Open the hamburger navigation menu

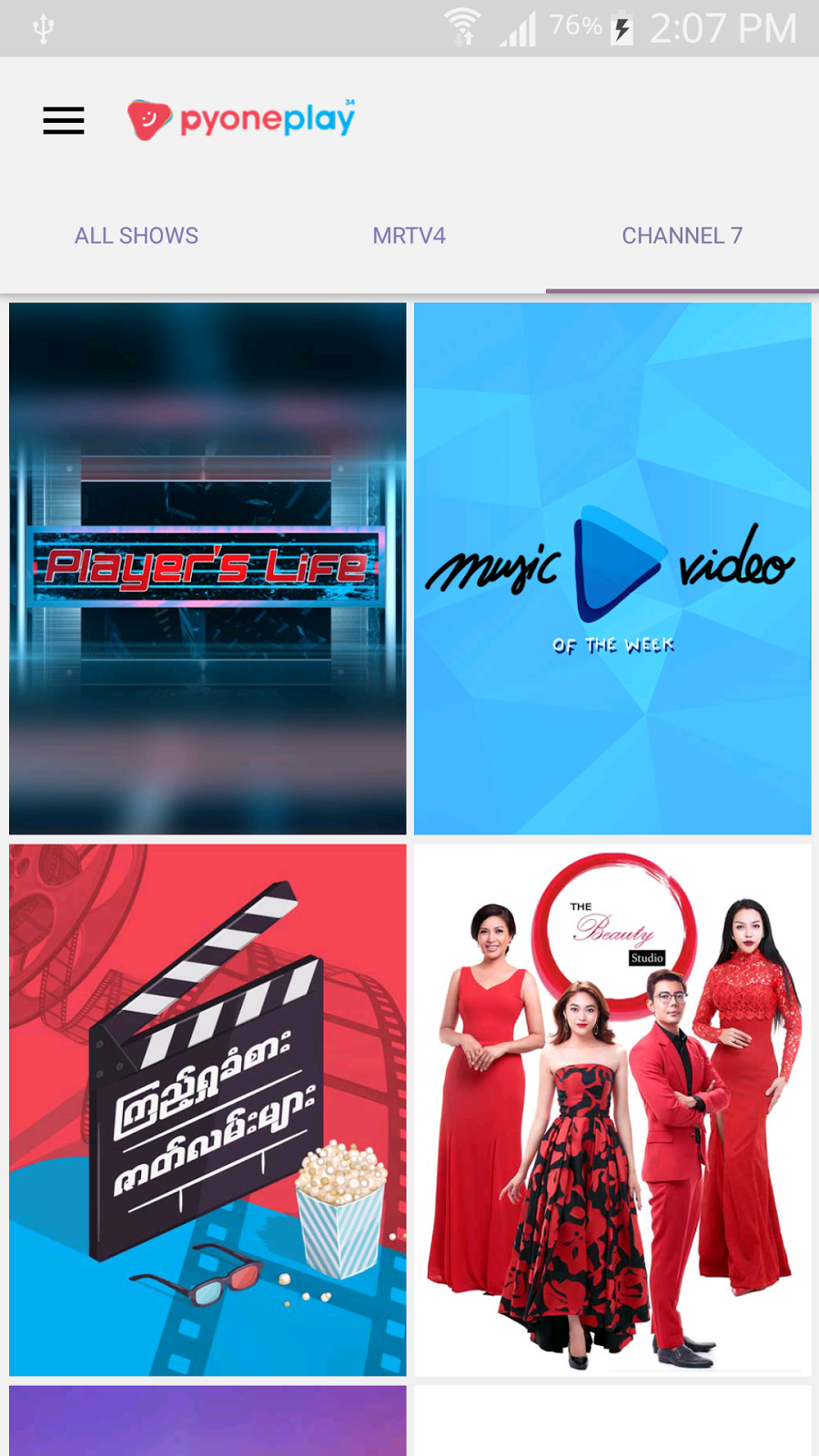(x=64, y=120)
